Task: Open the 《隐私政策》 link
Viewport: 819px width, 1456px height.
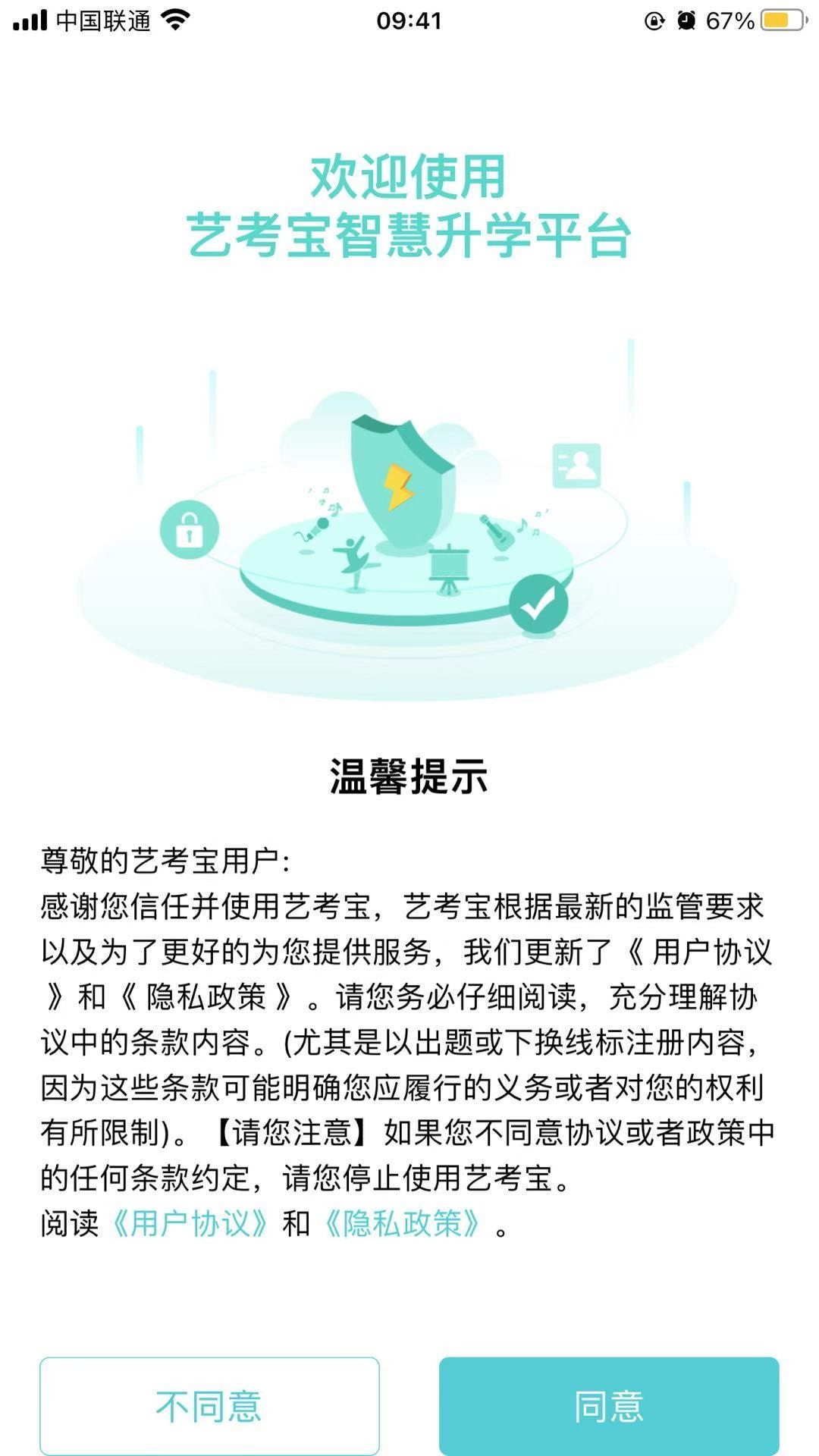Action: pyautogui.click(x=402, y=1223)
